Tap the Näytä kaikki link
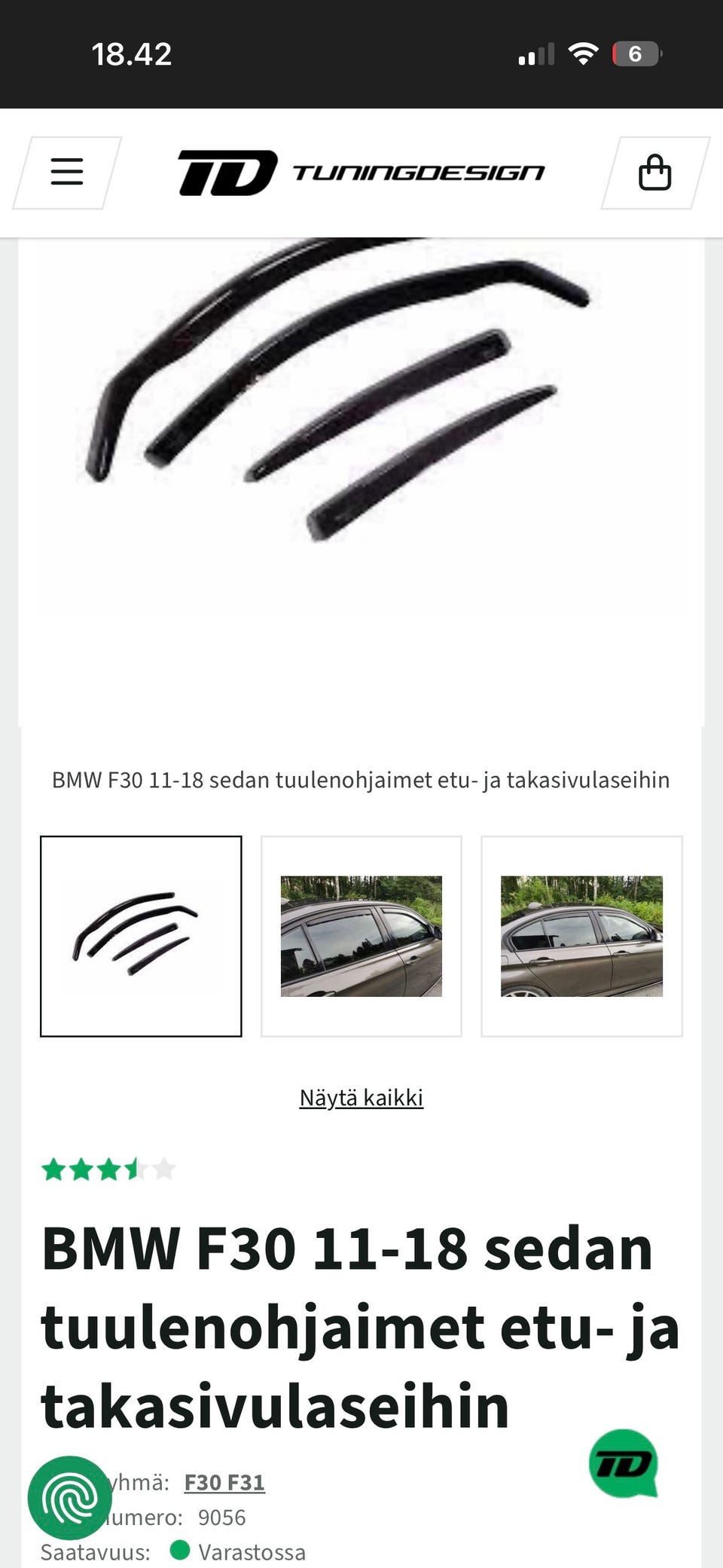 tap(361, 1098)
